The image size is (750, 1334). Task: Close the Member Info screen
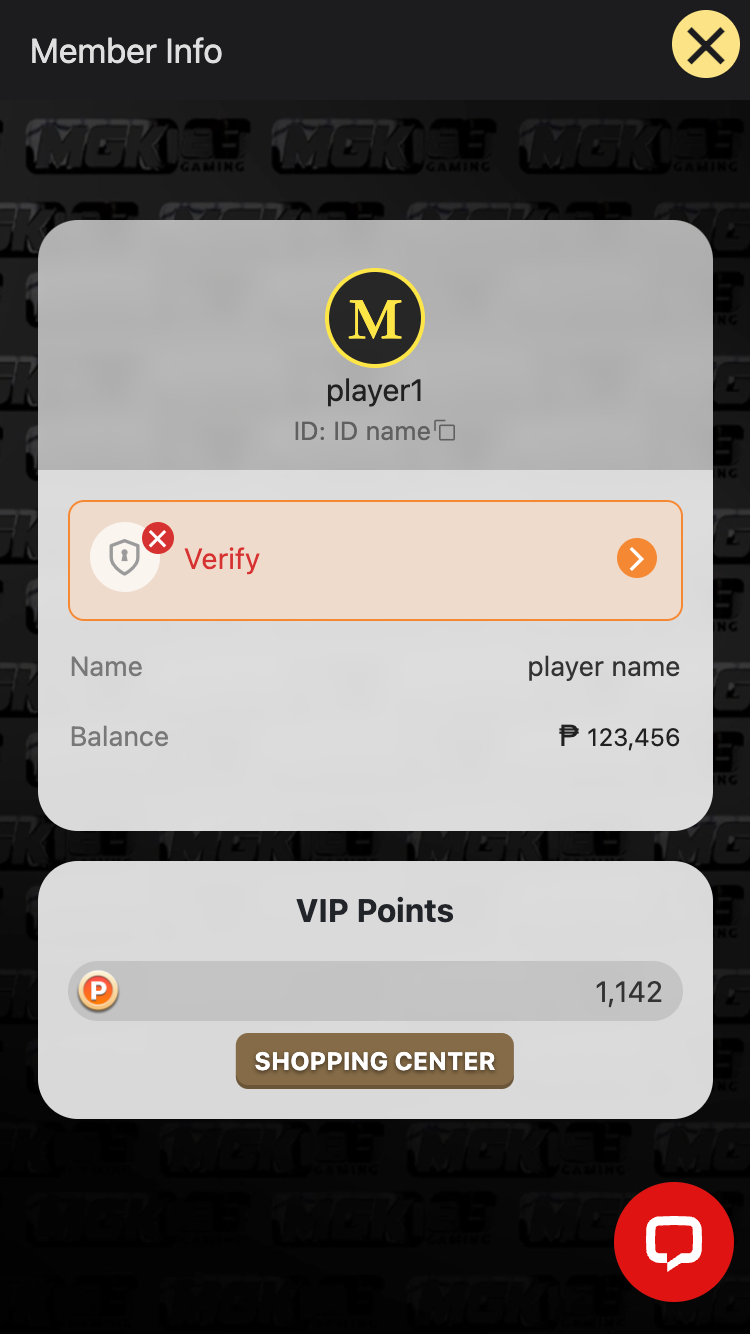pyautogui.click(x=705, y=45)
